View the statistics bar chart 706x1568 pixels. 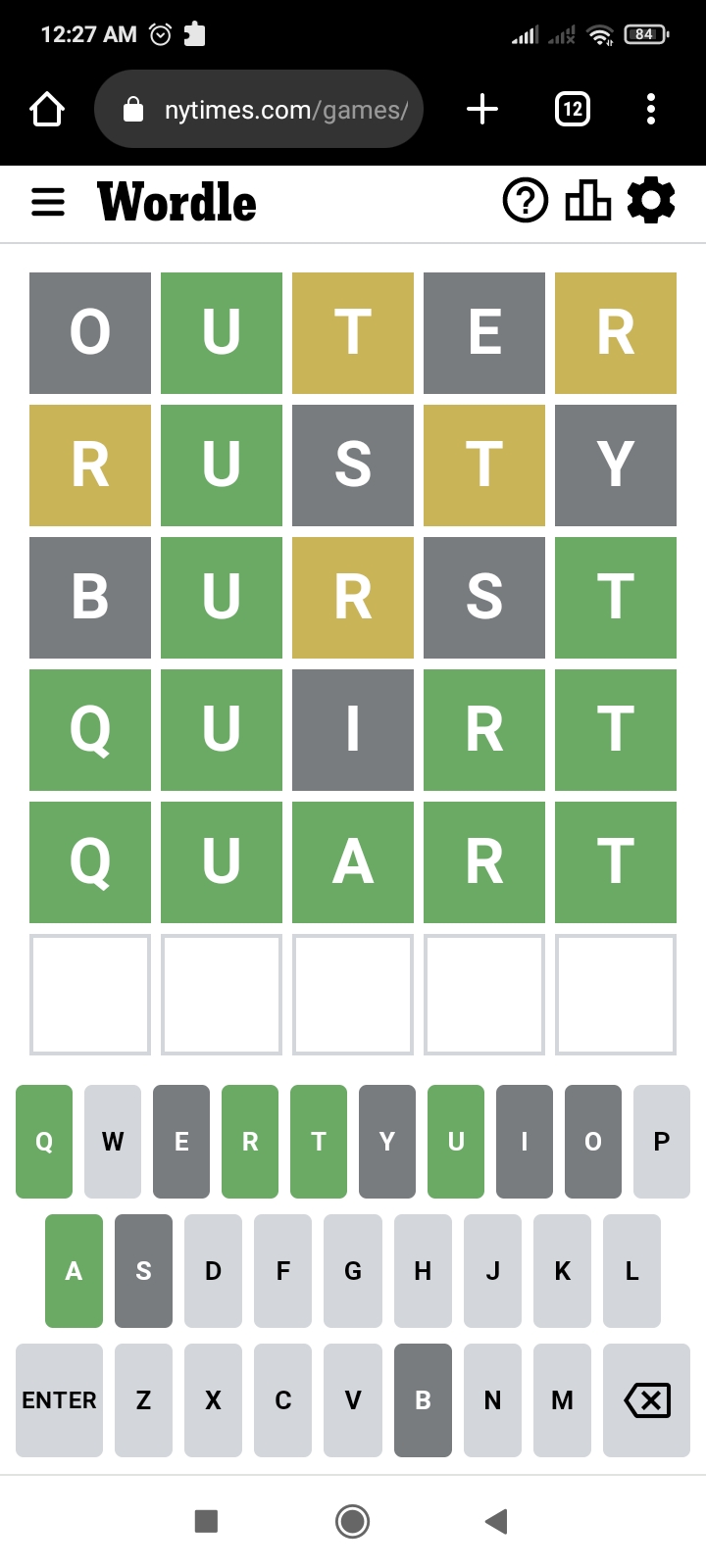pyautogui.click(x=588, y=201)
